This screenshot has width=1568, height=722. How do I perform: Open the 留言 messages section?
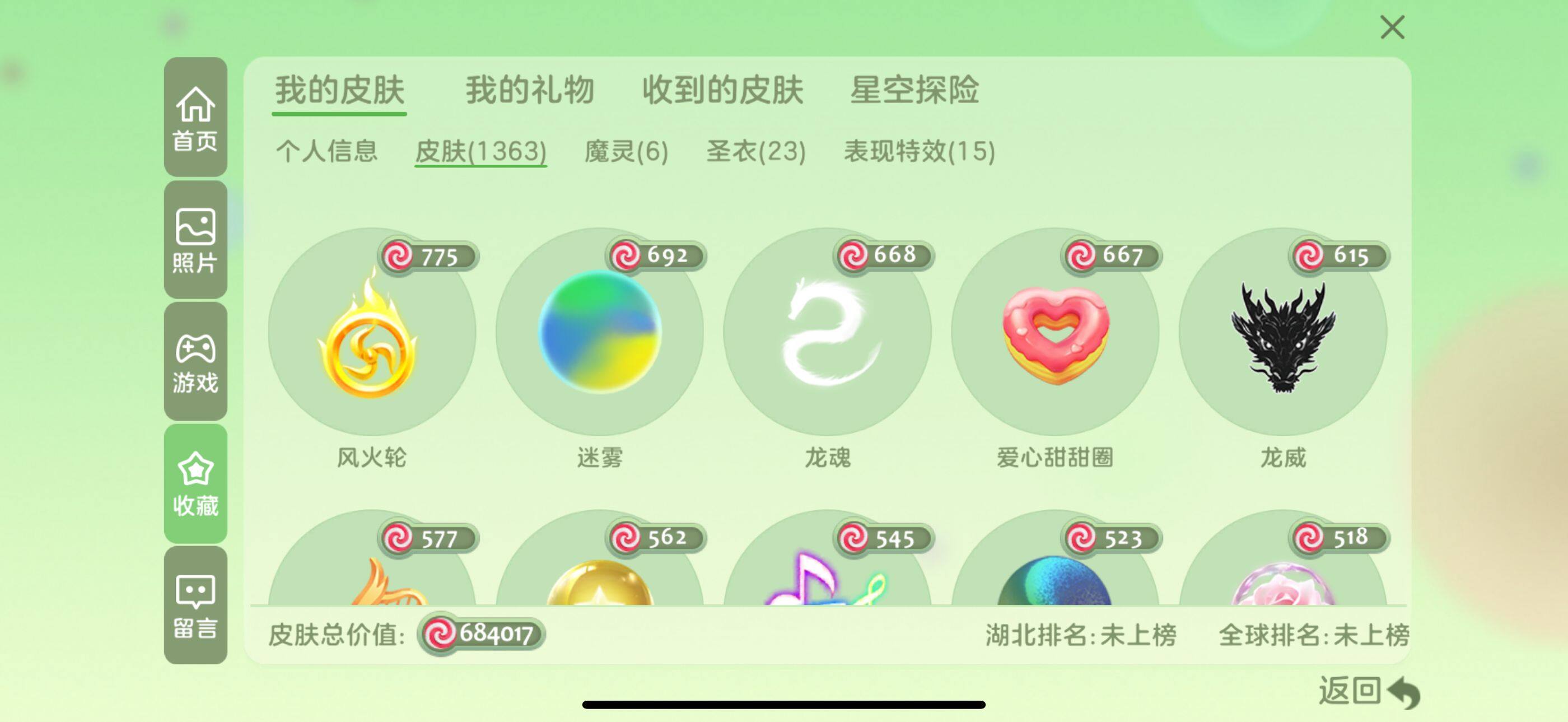coord(195,605)
